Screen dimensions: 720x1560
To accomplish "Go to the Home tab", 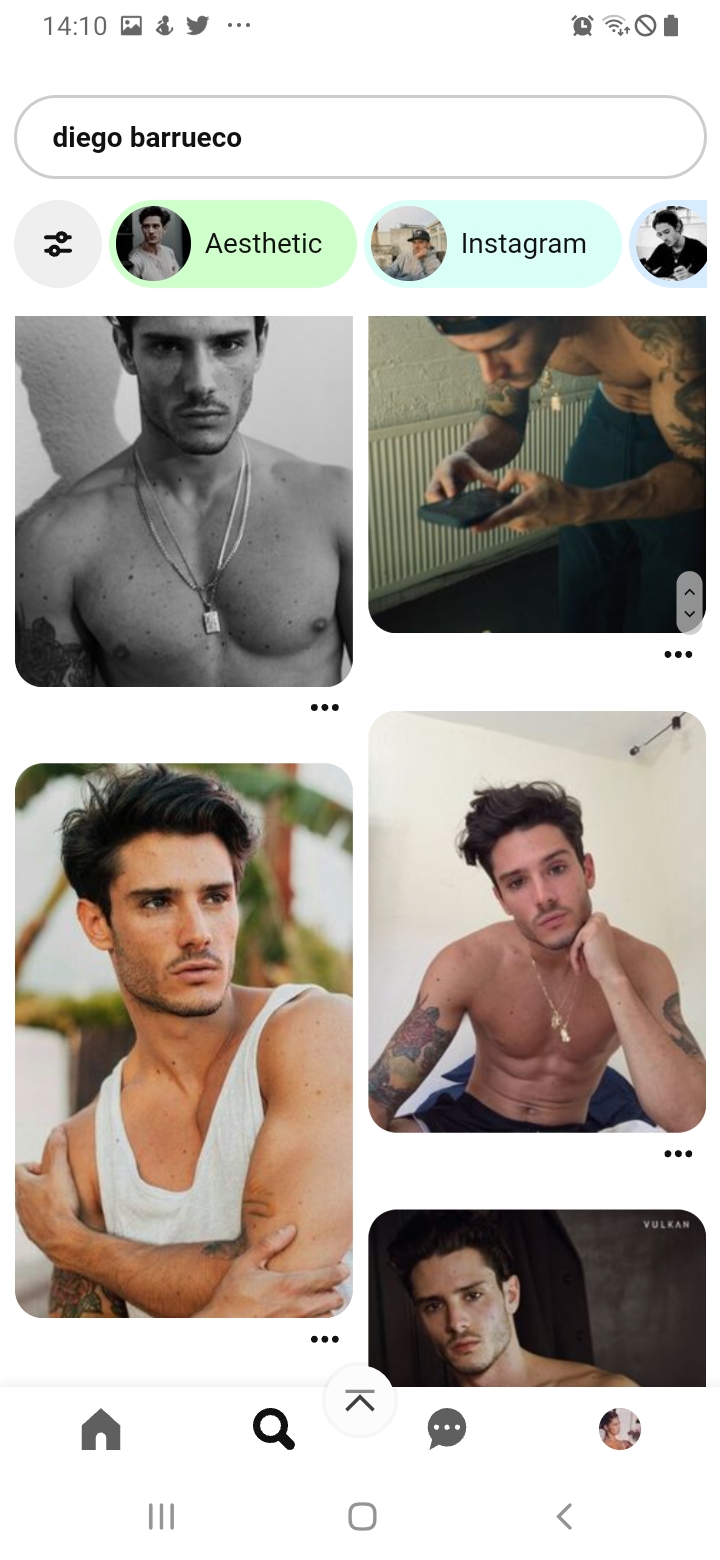I will coord(101,1429).
